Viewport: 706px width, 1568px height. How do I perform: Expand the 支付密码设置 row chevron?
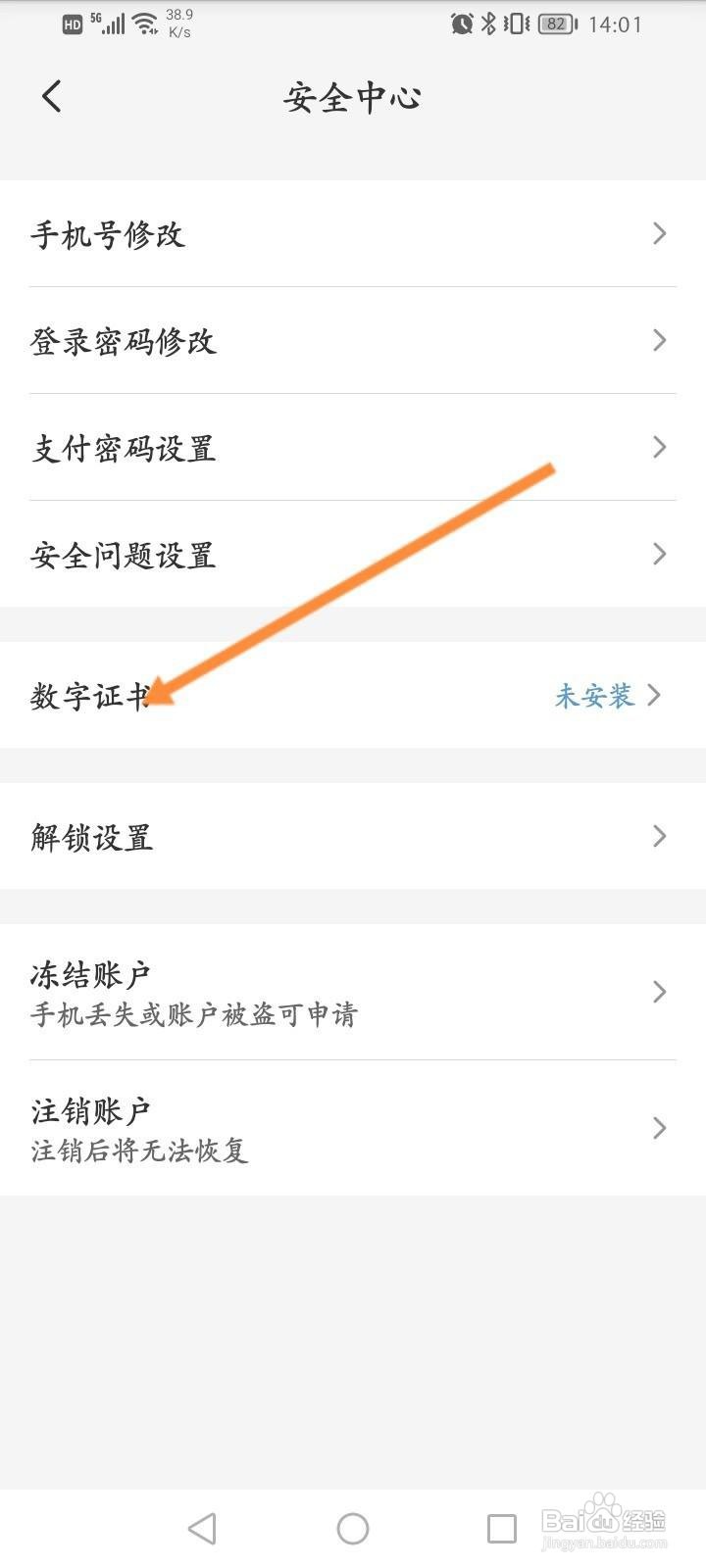tap(659, 447)
